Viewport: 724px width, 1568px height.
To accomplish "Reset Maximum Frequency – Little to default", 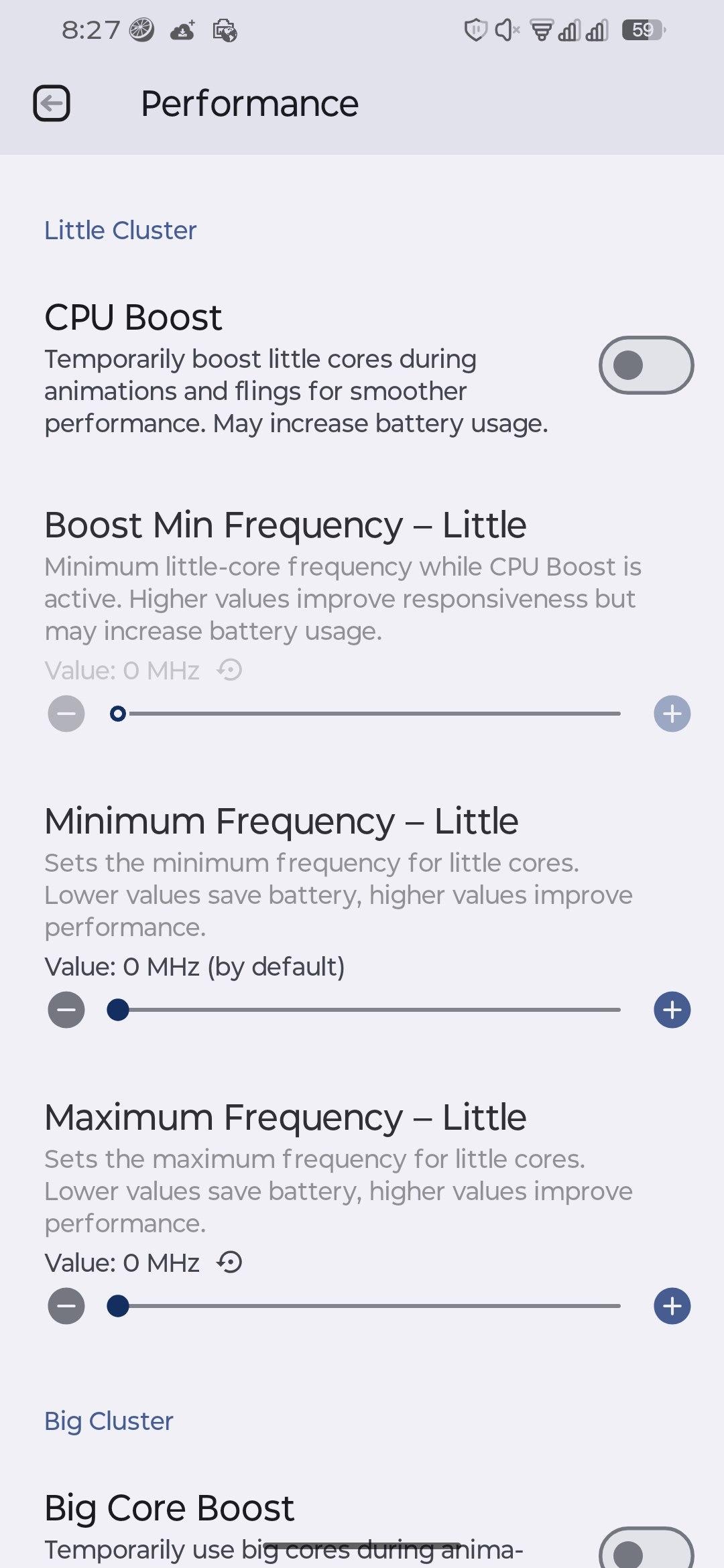I will (x=229, y=1263).
